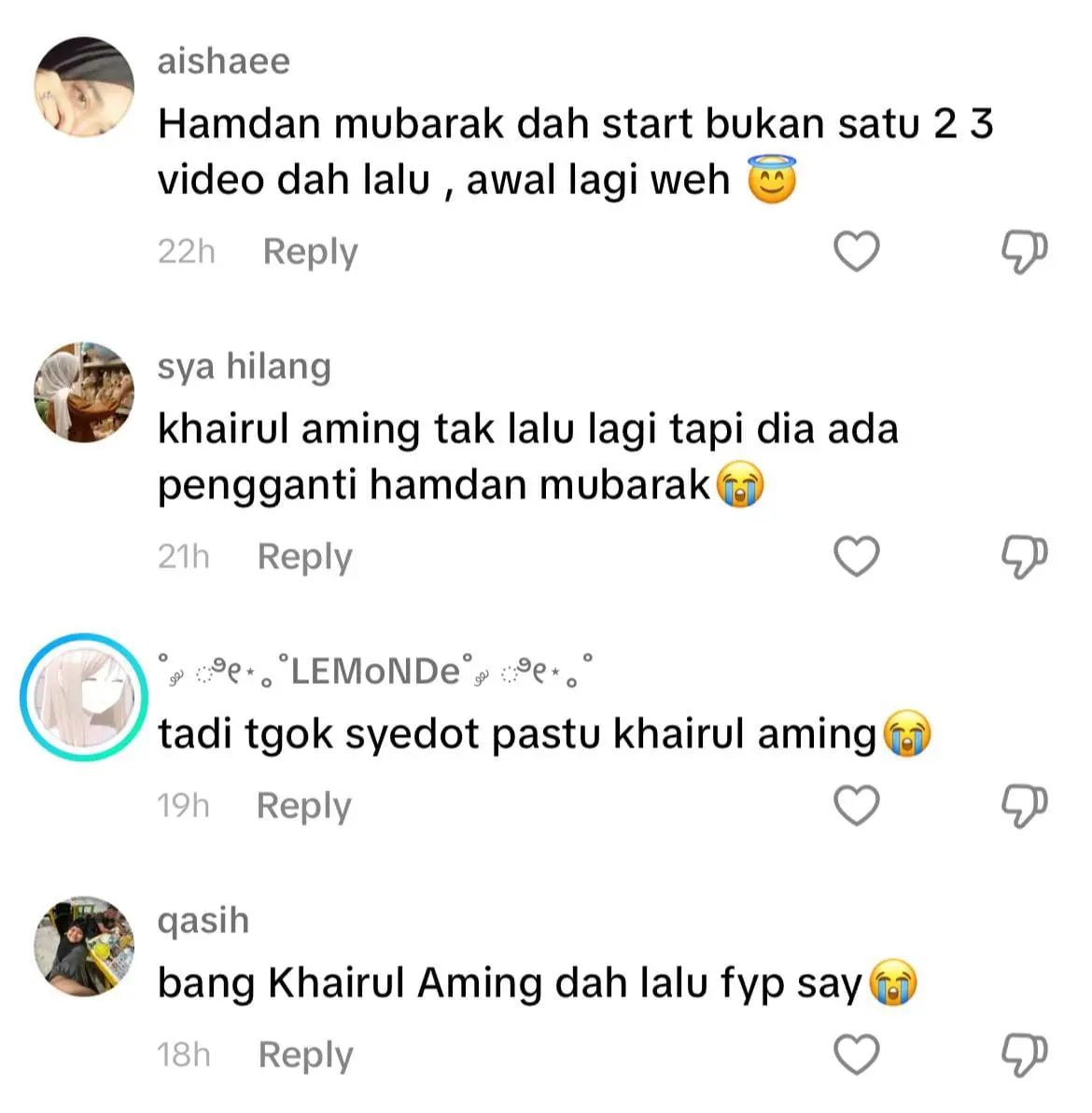Like LEMoNDe's comment
This screenshot has height=1113, width=1092.
point(856,805)
